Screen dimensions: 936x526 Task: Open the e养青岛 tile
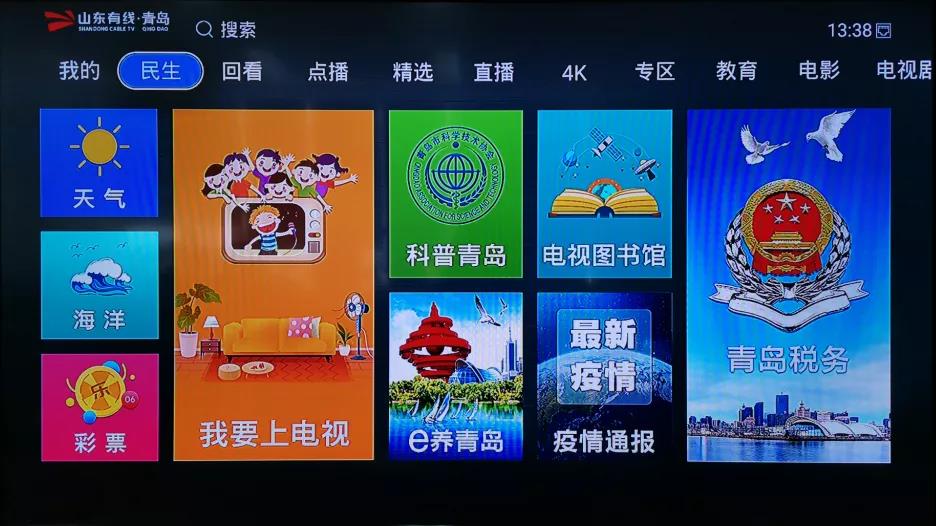(455, 375)
